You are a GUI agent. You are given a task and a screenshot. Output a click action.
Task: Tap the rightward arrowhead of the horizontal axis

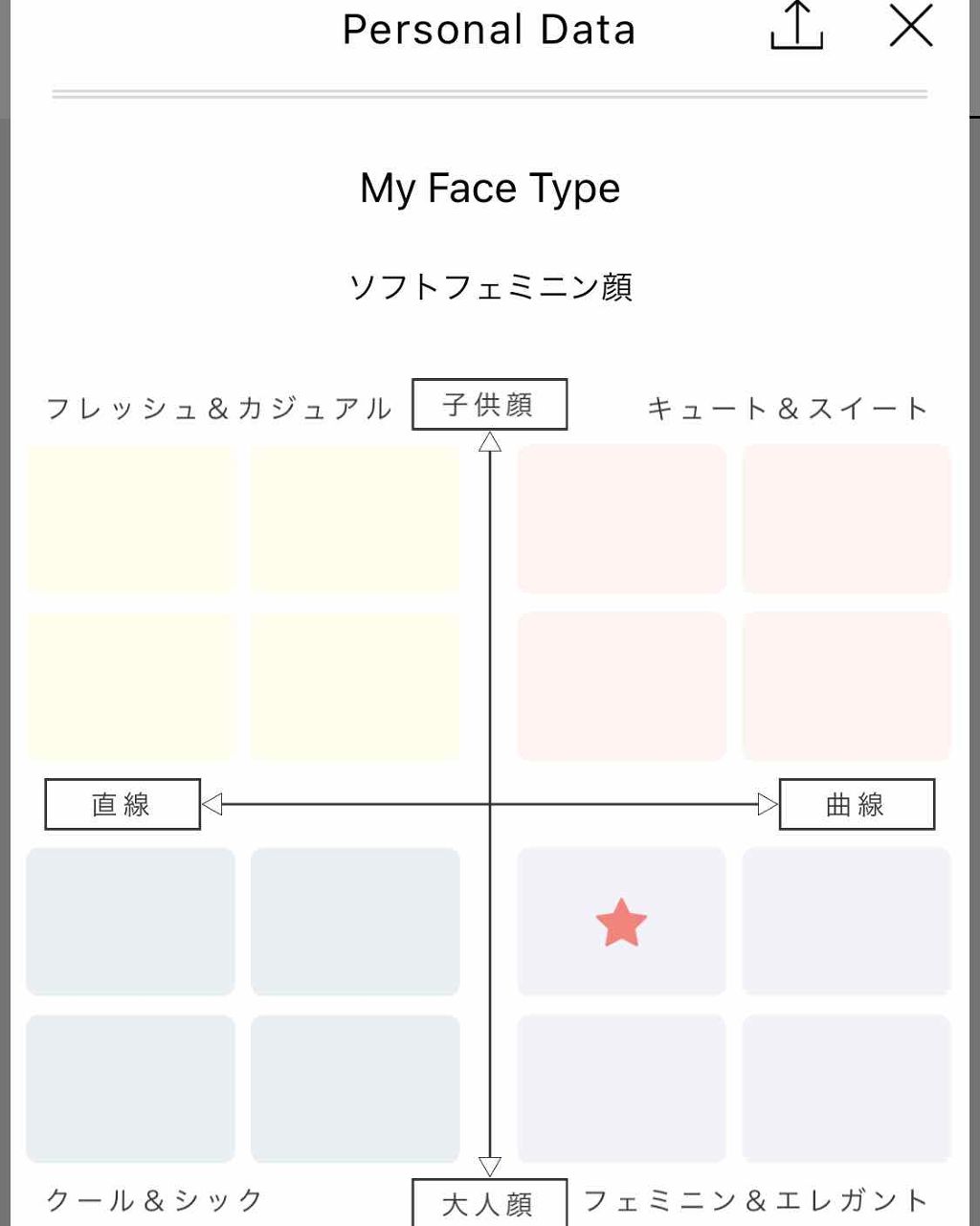[x=767, y=804]
